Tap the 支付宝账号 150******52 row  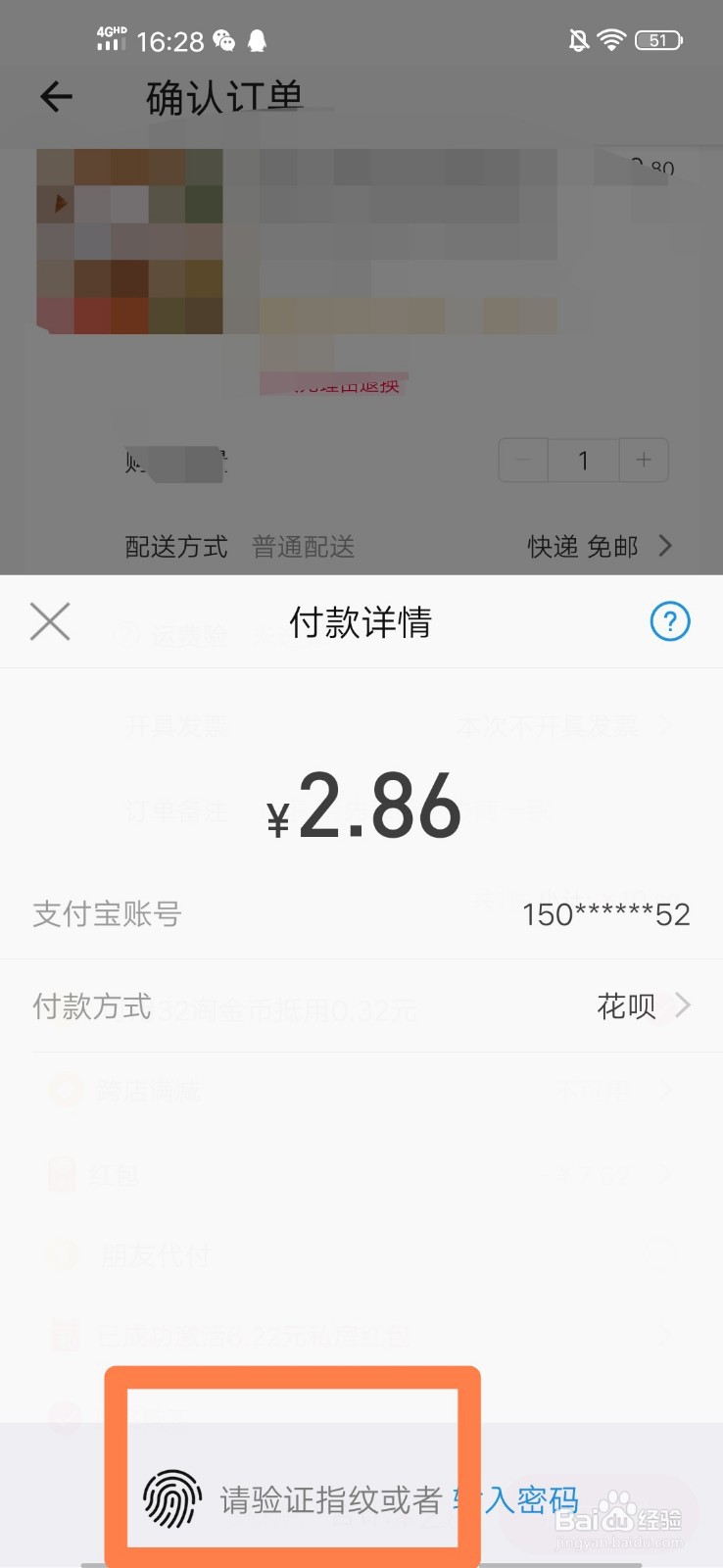point(361,913)
